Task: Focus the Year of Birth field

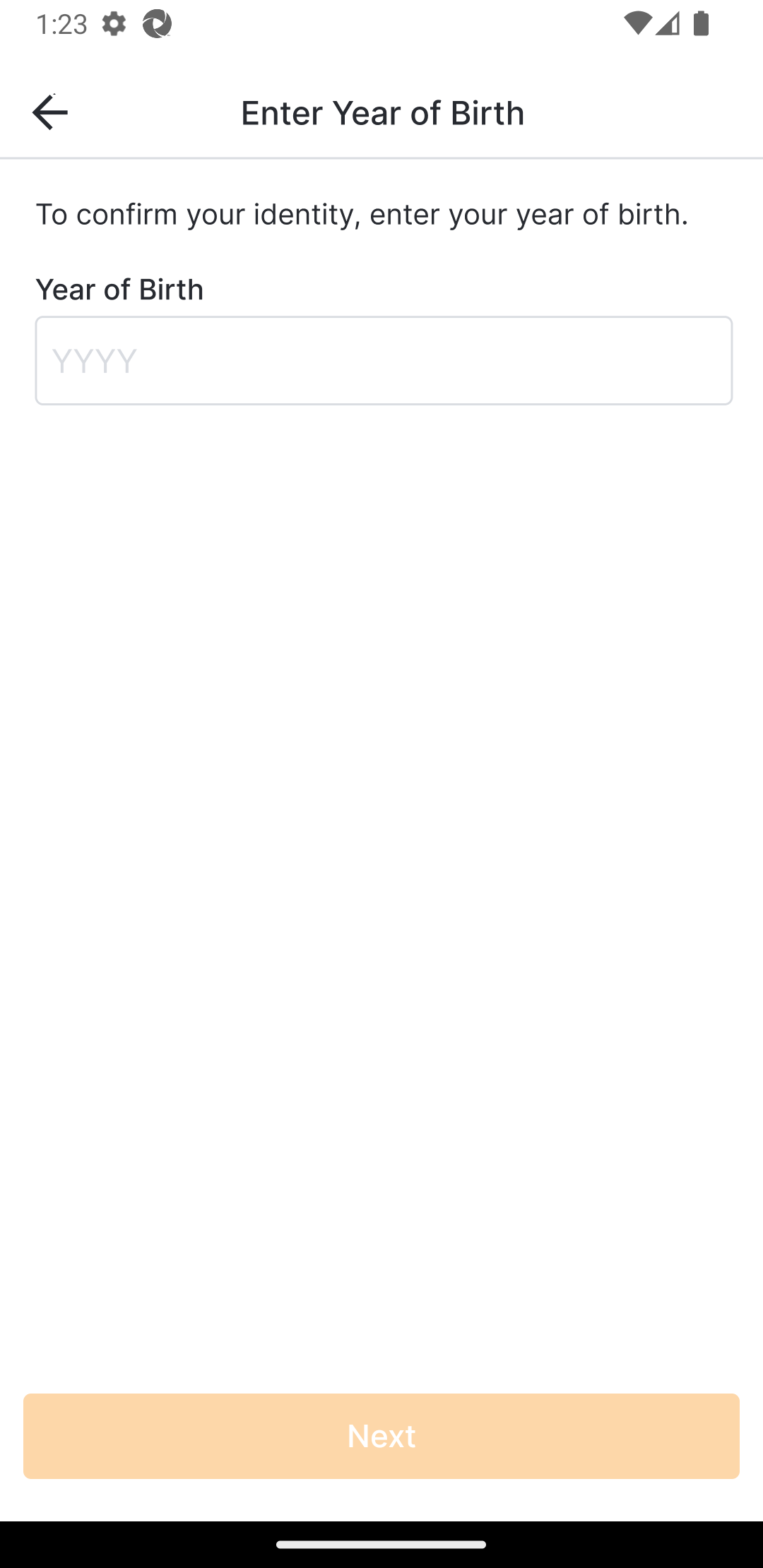Action: pos(383,360)
